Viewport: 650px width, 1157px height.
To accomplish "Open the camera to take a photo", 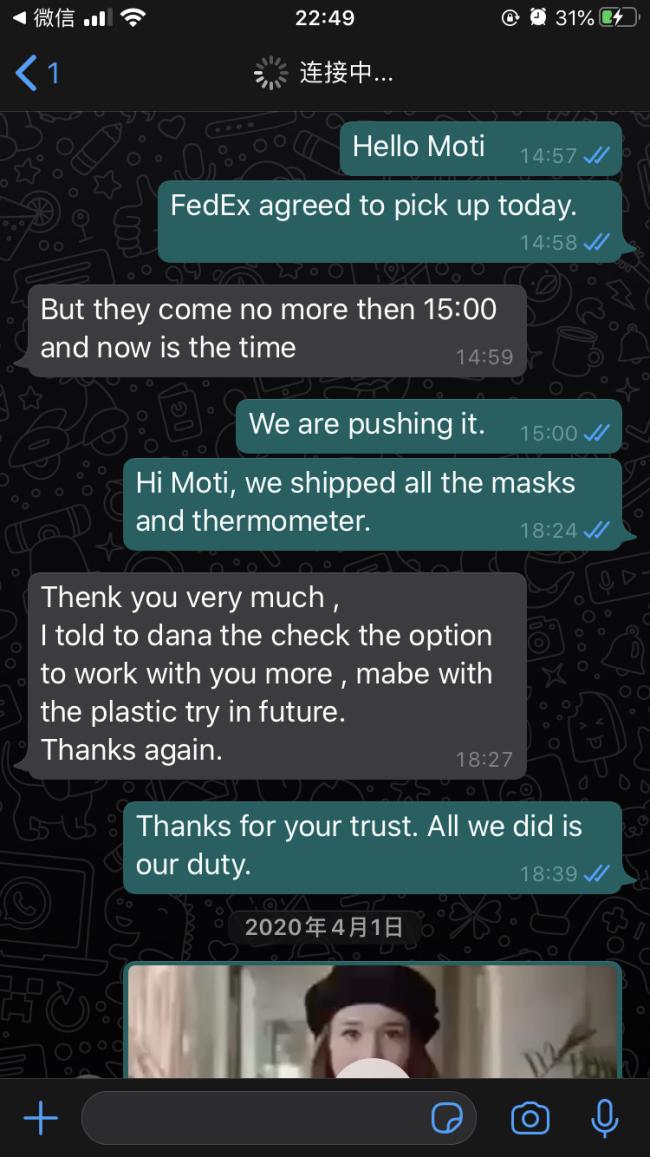I will click(530, 1119).
